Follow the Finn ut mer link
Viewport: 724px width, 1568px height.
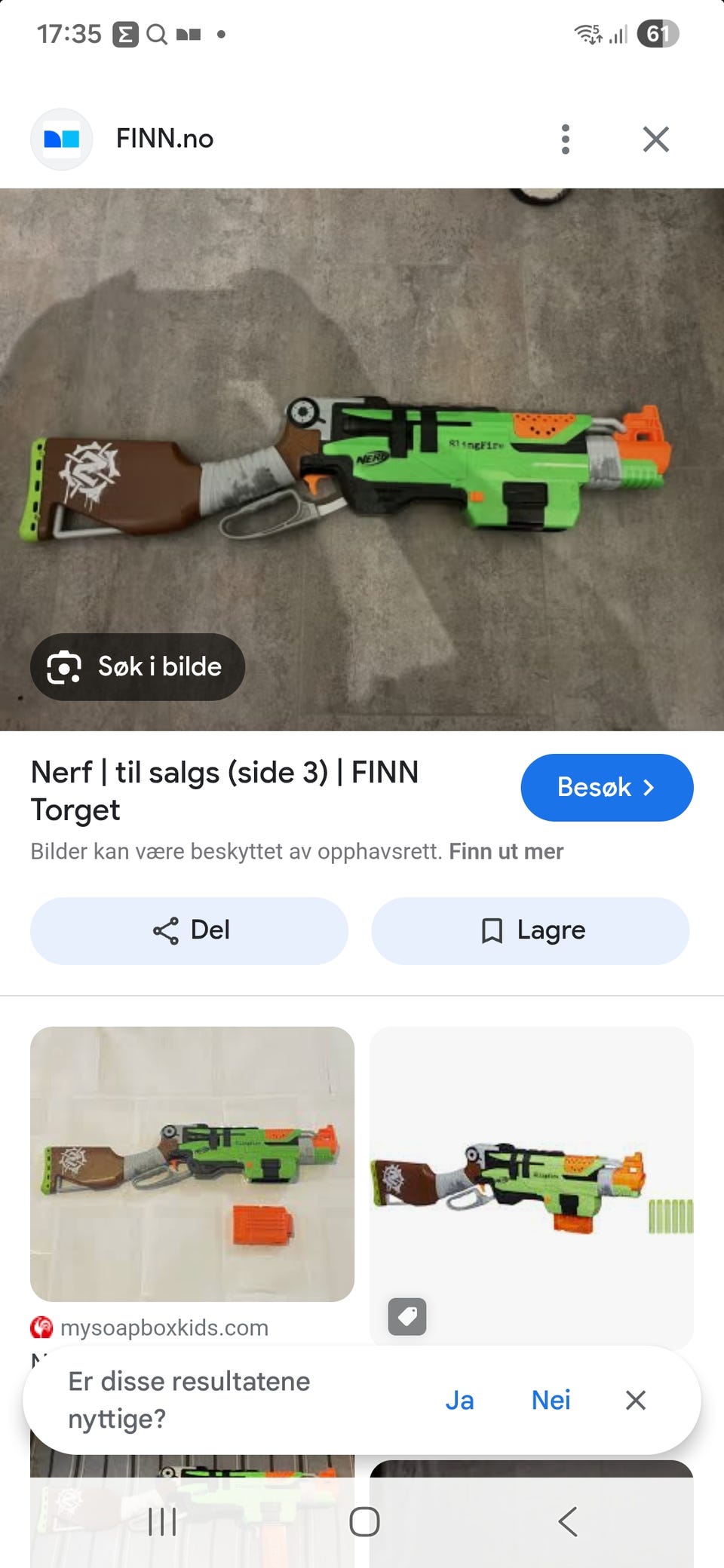click(506, 850)
